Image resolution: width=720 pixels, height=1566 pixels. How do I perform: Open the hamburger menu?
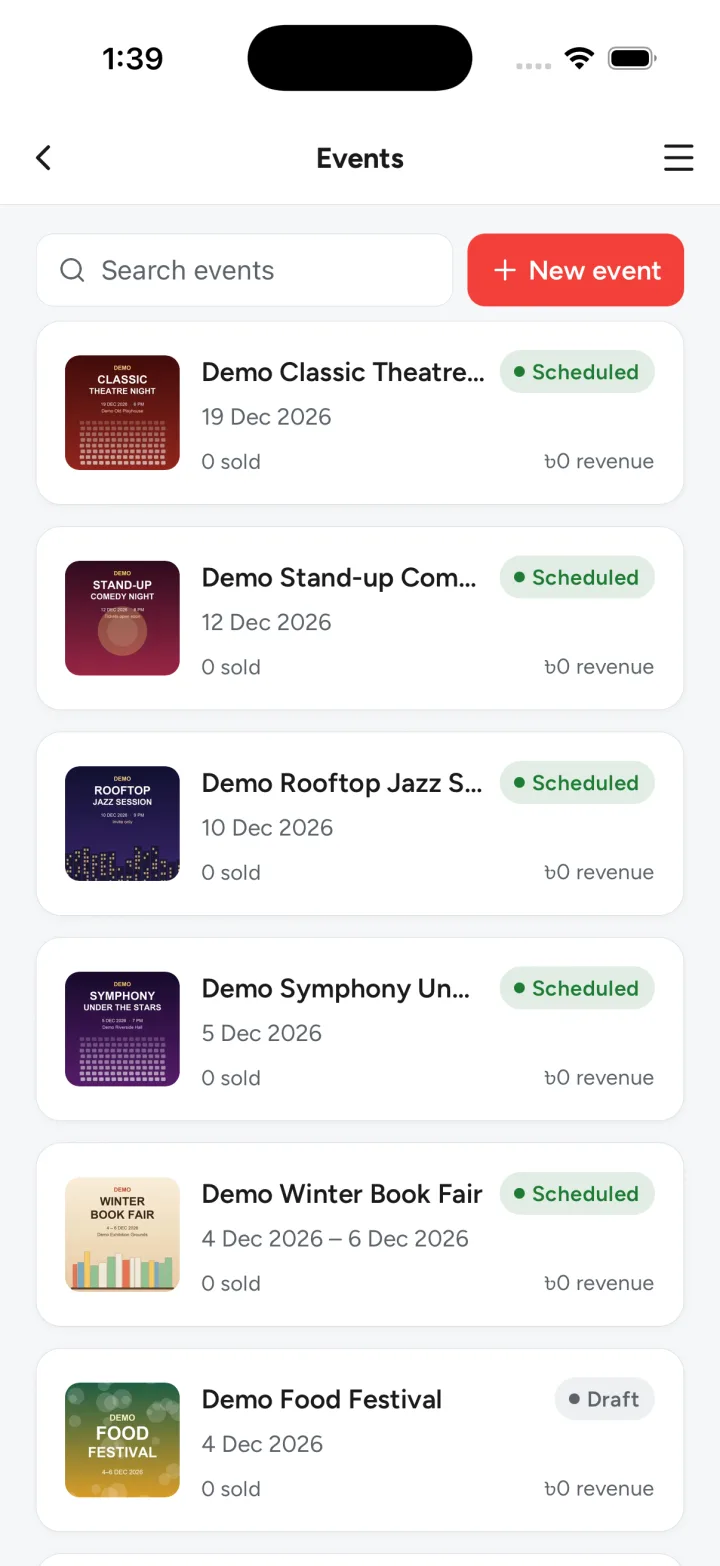678,158
